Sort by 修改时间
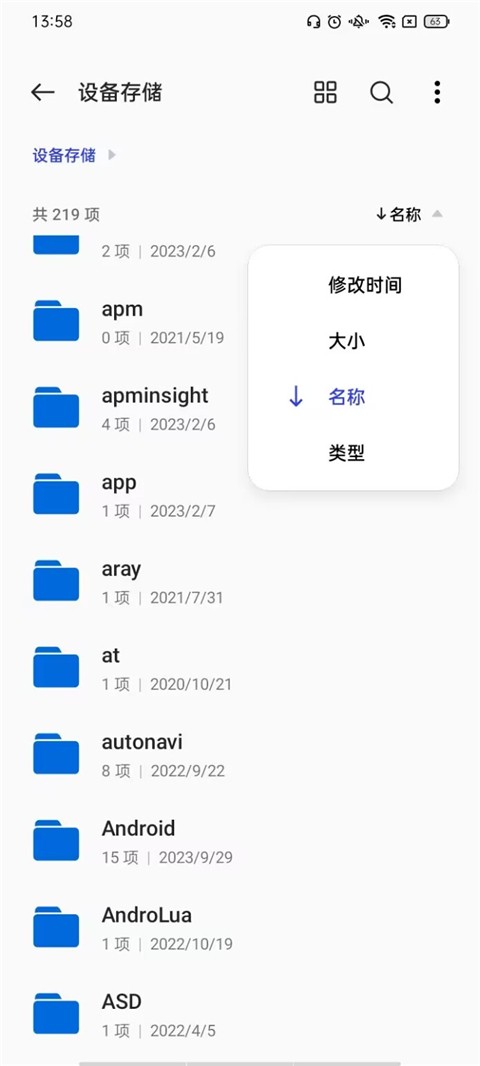The width and height of the screenshot is (480, 1066). tap(364, 285)
